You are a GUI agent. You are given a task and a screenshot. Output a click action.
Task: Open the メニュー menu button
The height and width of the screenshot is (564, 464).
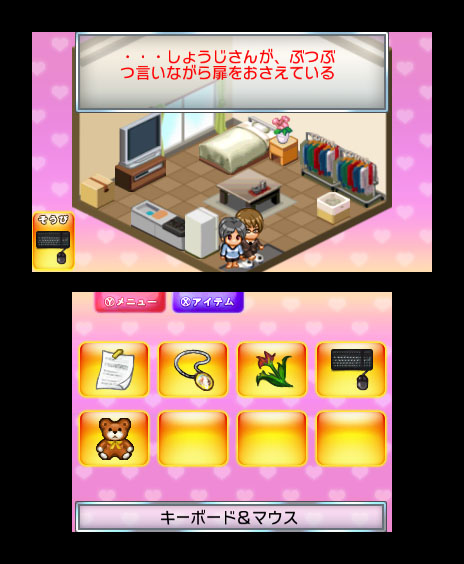tap(130, 302)
